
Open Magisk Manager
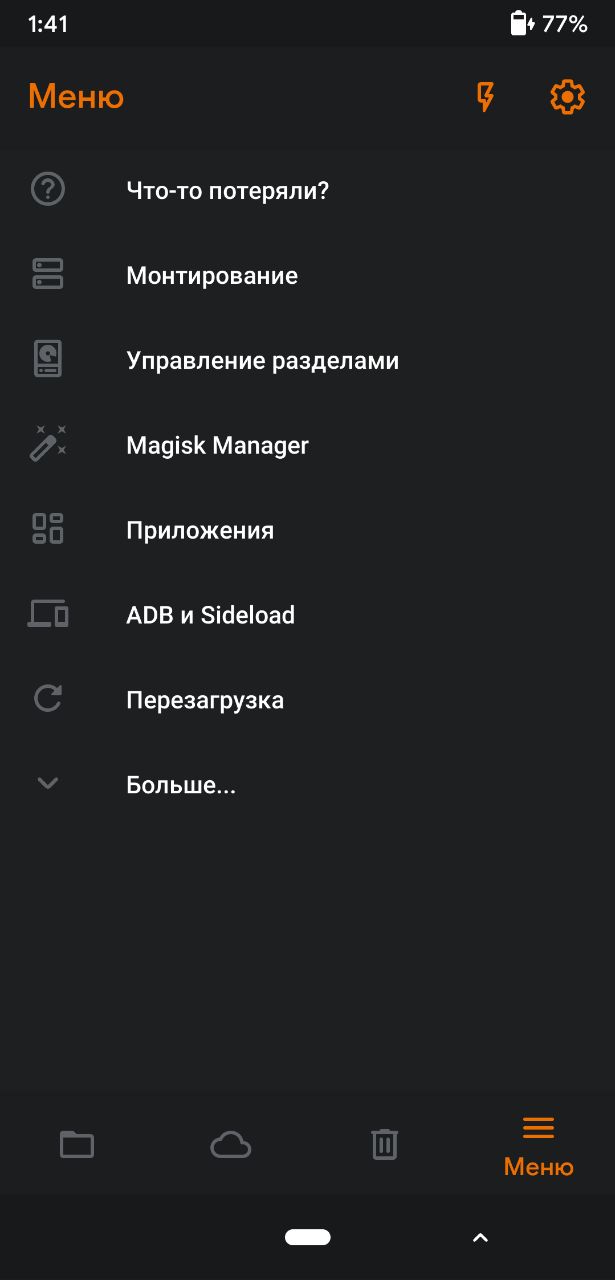click(x=307, y=445)
